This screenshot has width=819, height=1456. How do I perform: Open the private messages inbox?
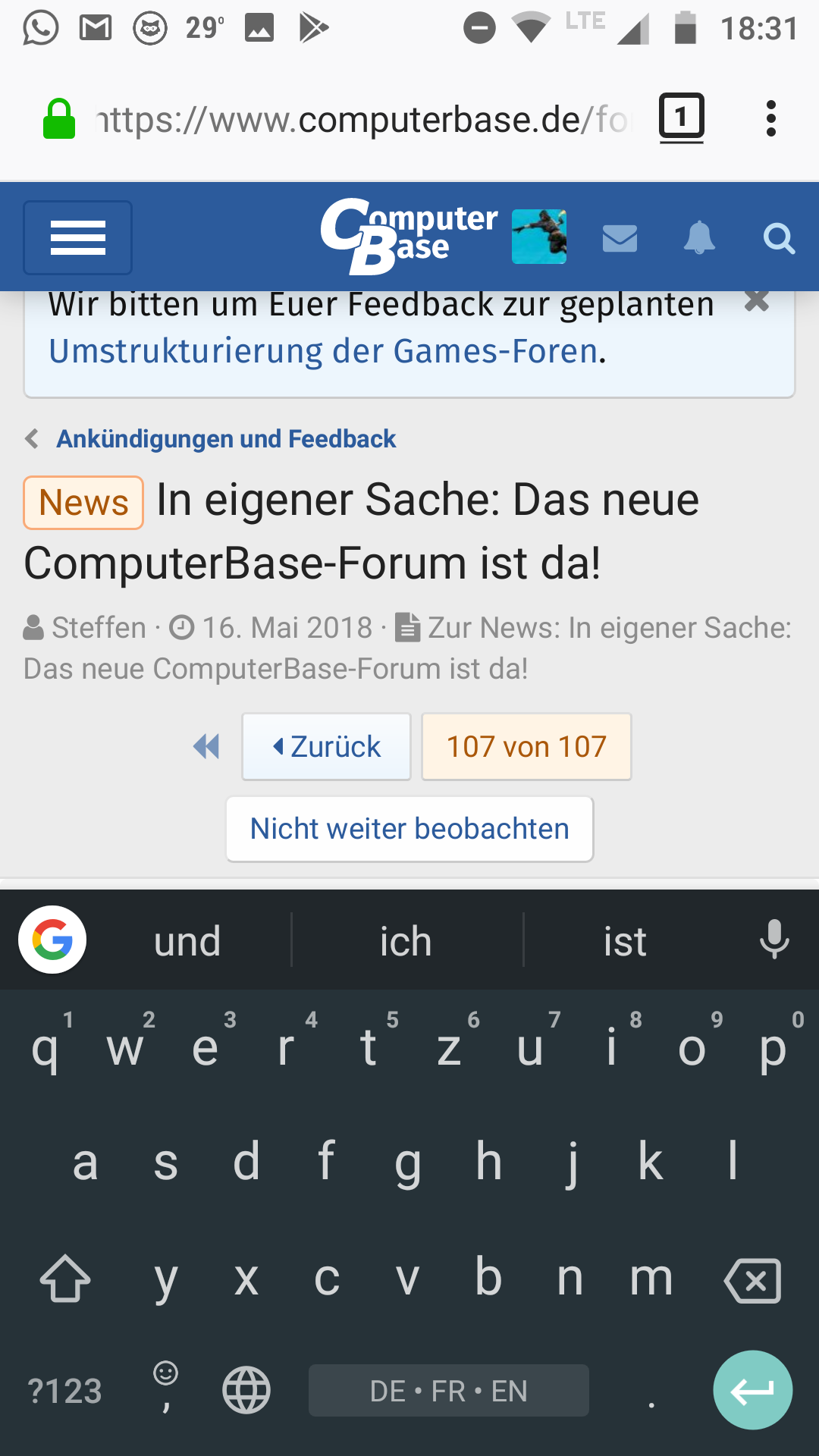[x=620, y=238]
